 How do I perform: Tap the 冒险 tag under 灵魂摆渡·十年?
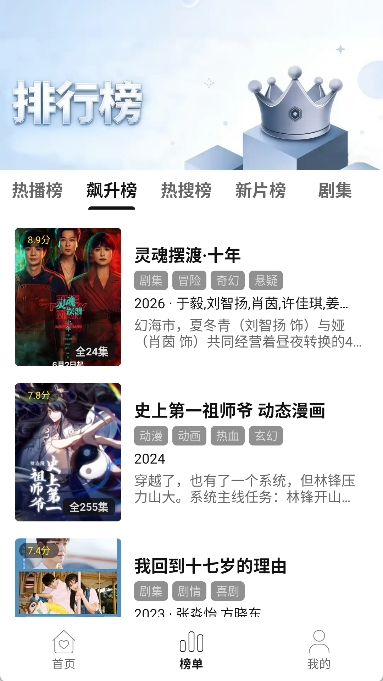189,281
